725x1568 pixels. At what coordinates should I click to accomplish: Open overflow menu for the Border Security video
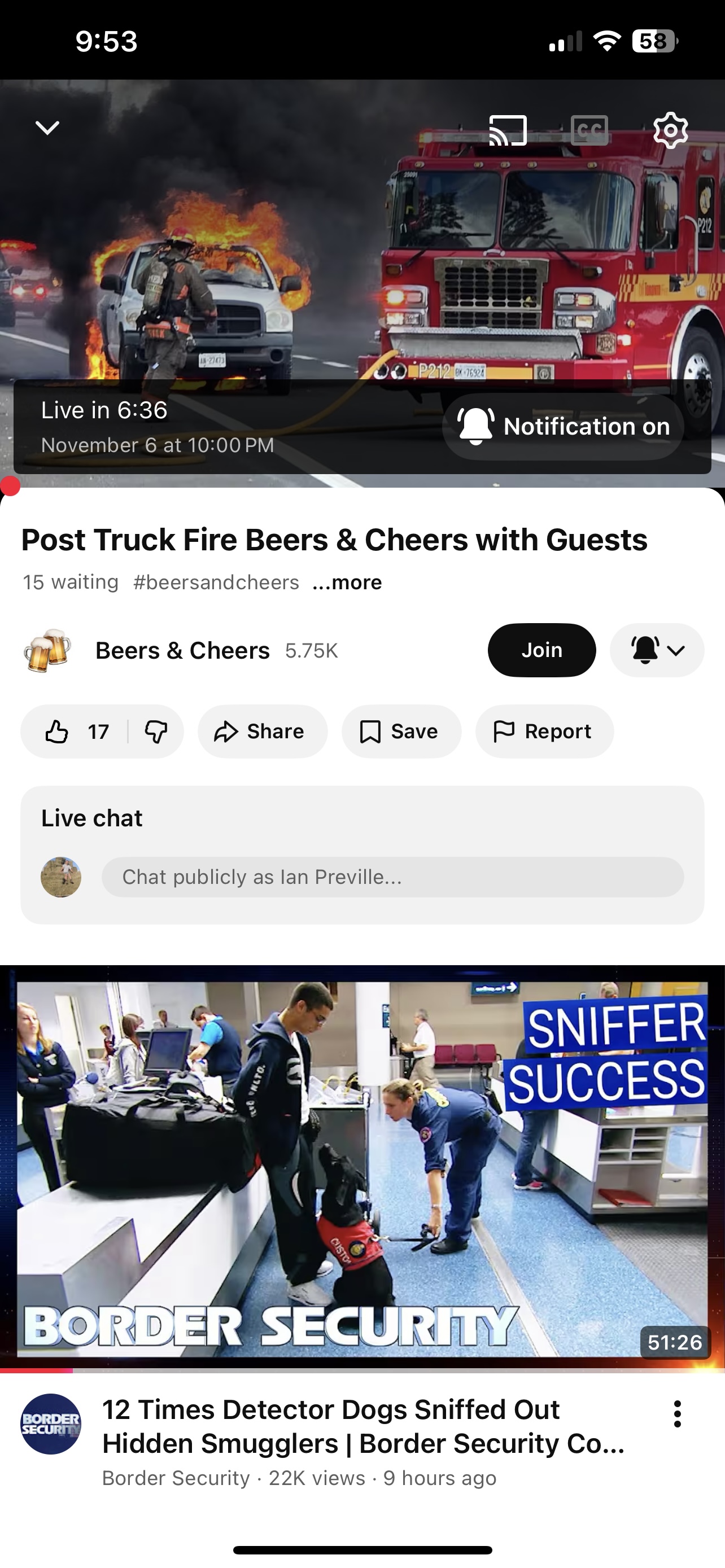677,1413
